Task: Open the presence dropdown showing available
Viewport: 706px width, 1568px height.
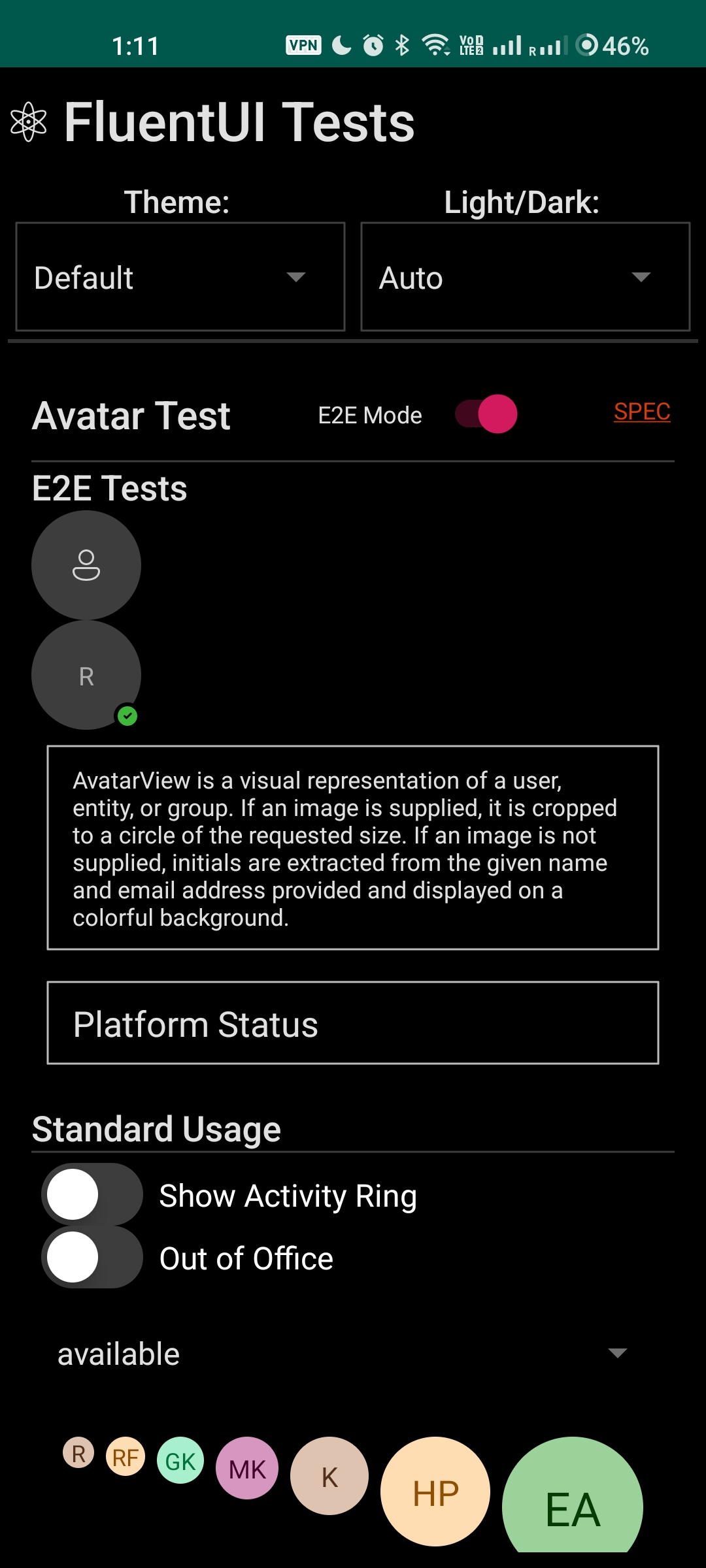Action: click(x=342, y=1354)
